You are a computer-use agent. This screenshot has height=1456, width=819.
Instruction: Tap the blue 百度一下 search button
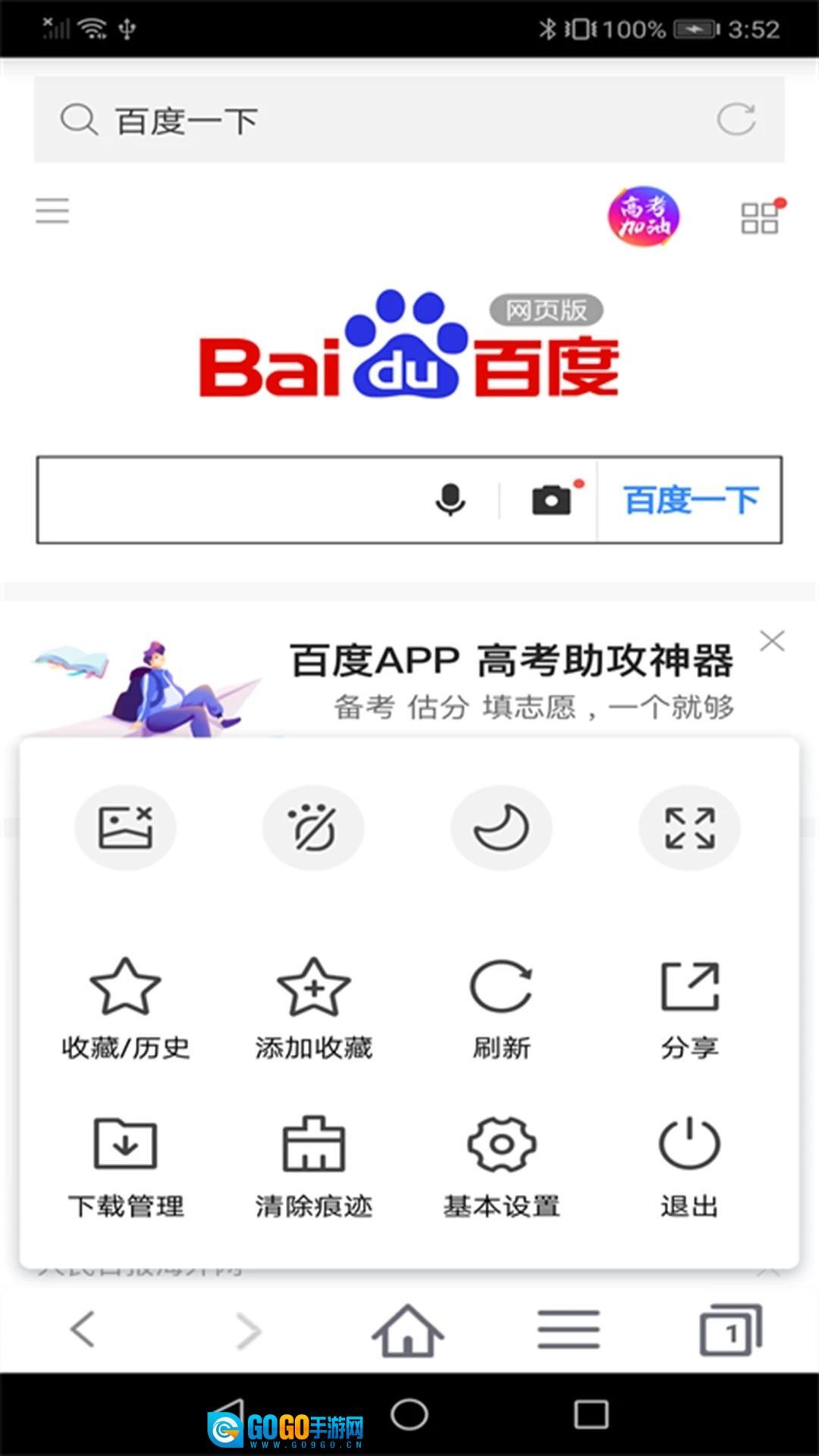(690, 500)
